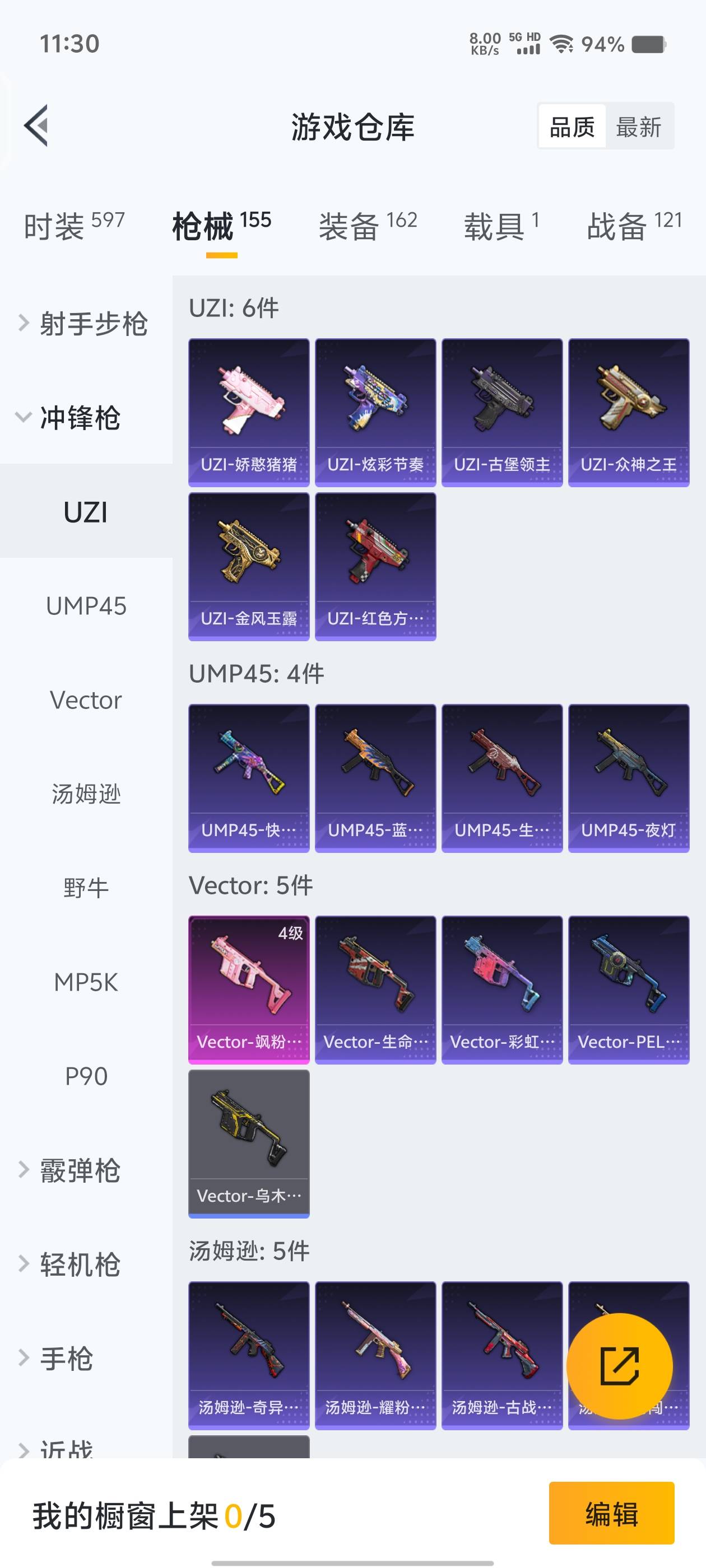View the UMP45-夜灯 skin
Screen dimensions: 706x1568
tap(628, 778)
